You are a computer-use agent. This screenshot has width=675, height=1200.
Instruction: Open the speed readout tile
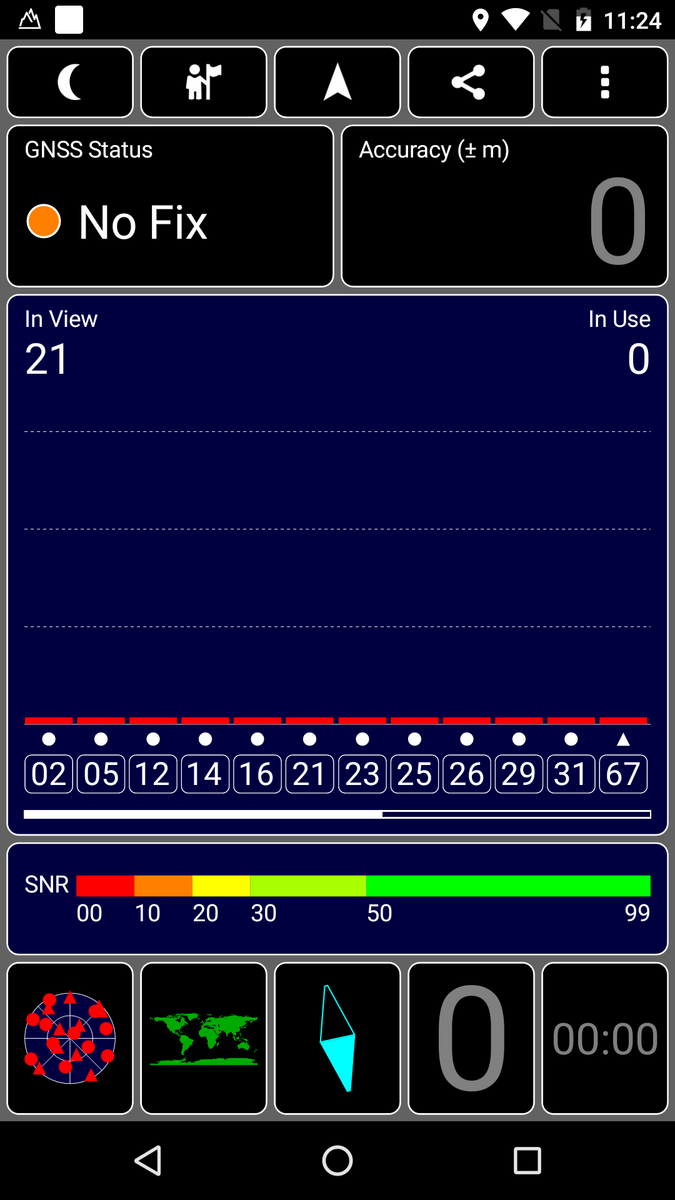(x=471, y=1038)
